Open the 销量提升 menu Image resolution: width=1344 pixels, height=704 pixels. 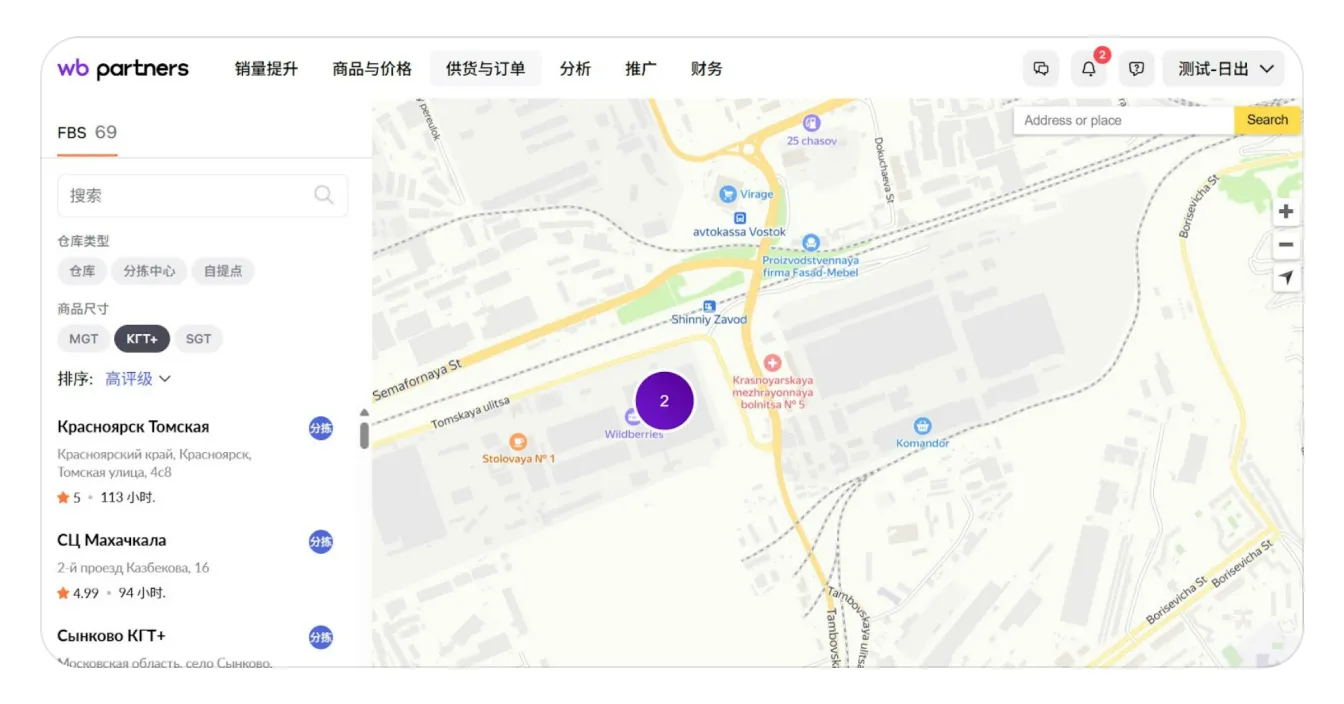[266, 69]
